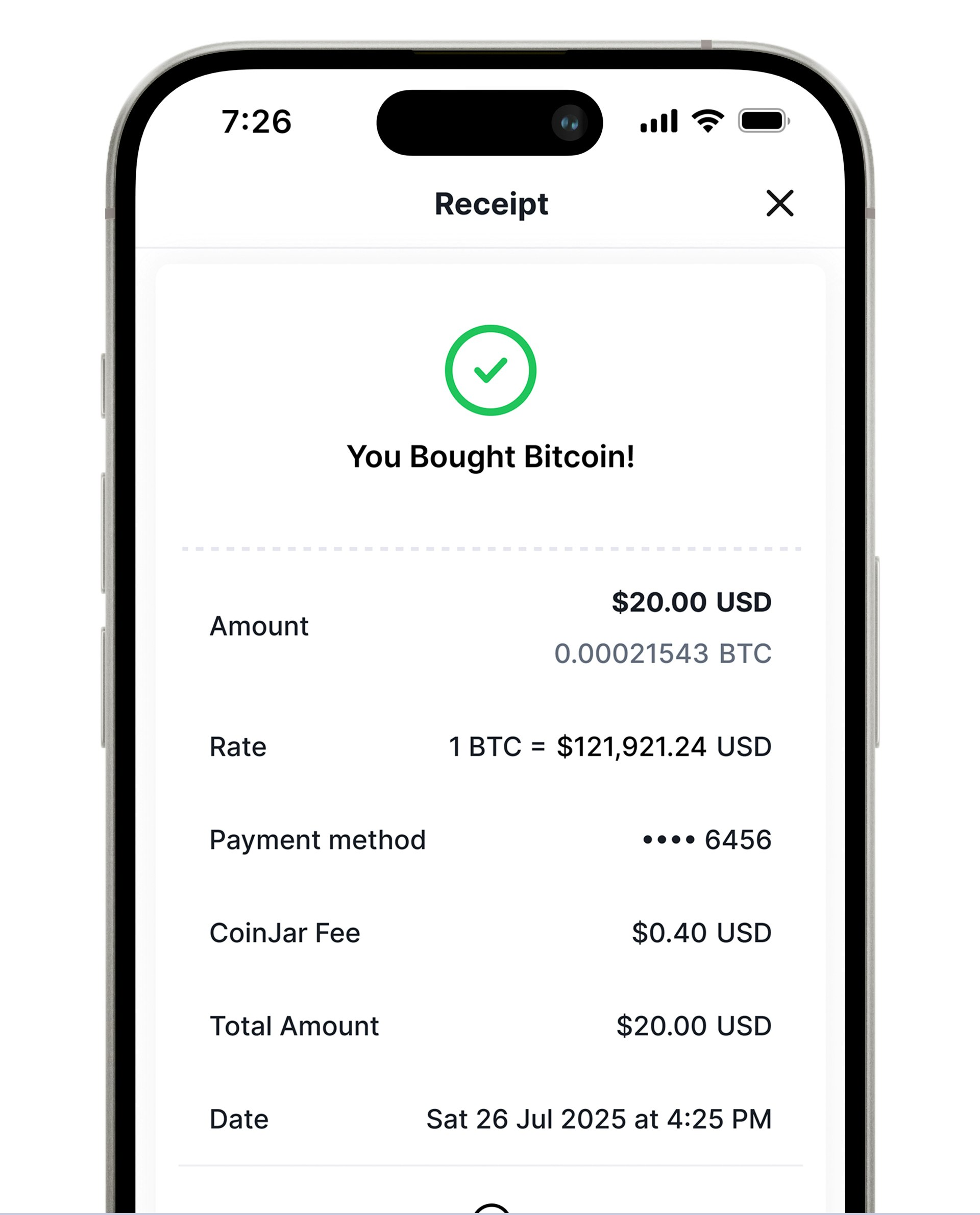Select the Rate row label
Screen dimensions: 980x1215
pyautogui.click(x=238, y=746)
